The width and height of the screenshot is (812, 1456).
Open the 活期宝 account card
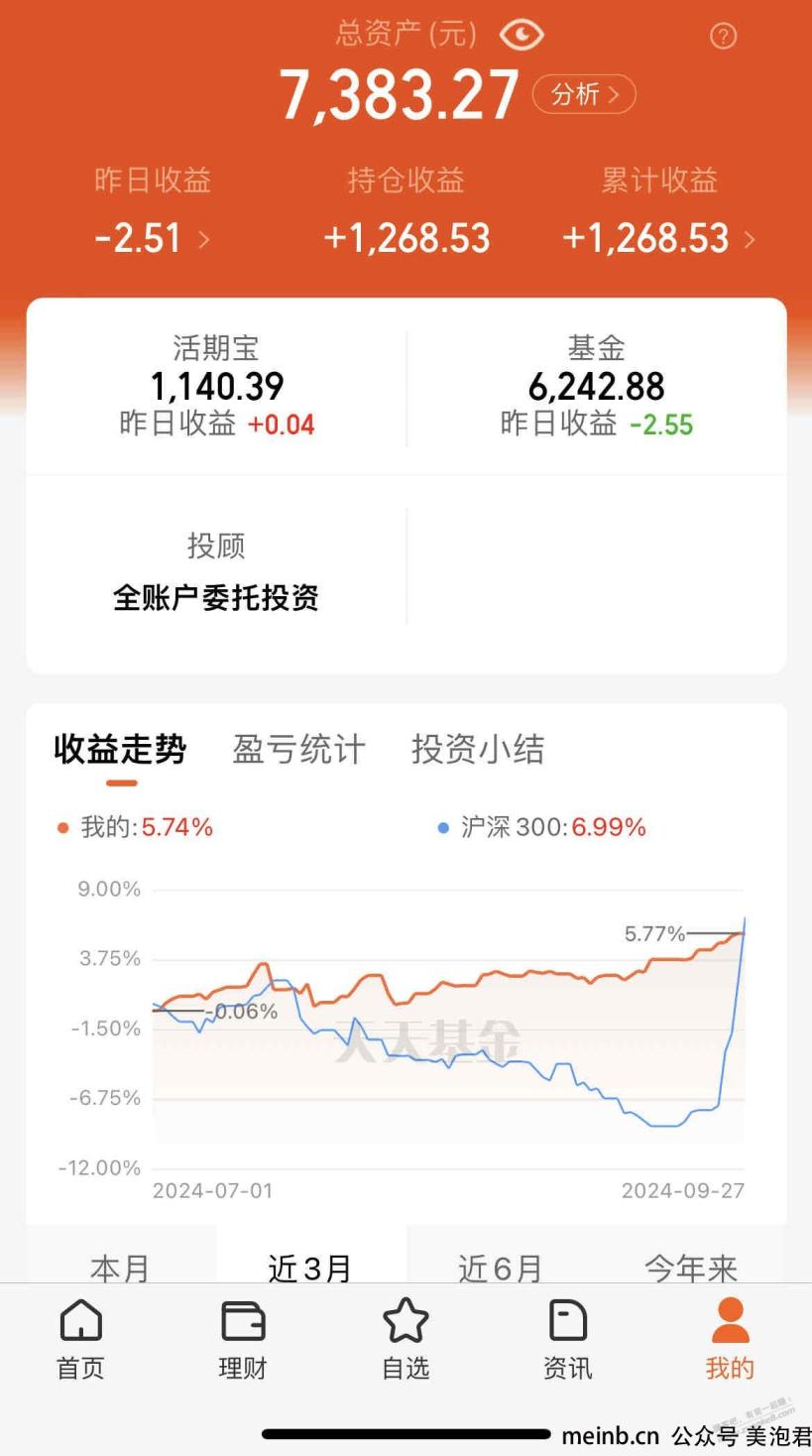[216, 387]
